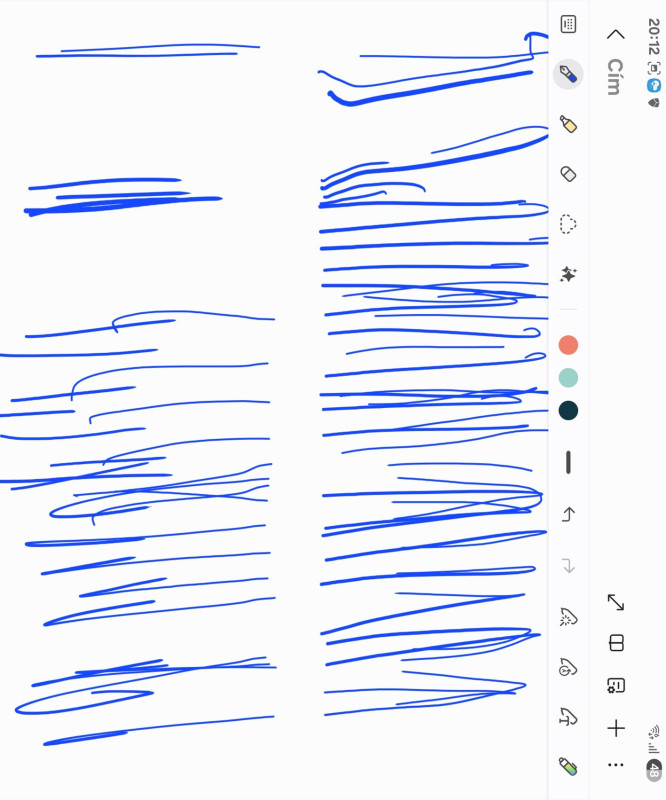Open the three-dot more options menu
The width and height of the screenshot is (666, 800).
tap(616, 765)
